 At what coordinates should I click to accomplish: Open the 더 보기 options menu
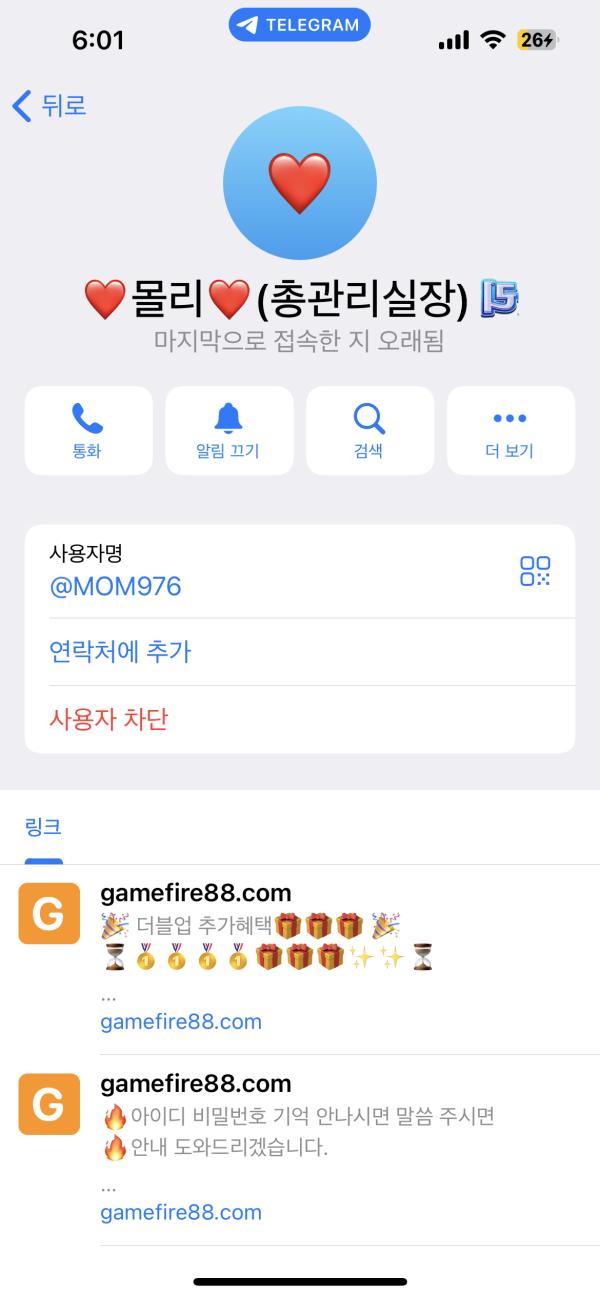(510, 430)
